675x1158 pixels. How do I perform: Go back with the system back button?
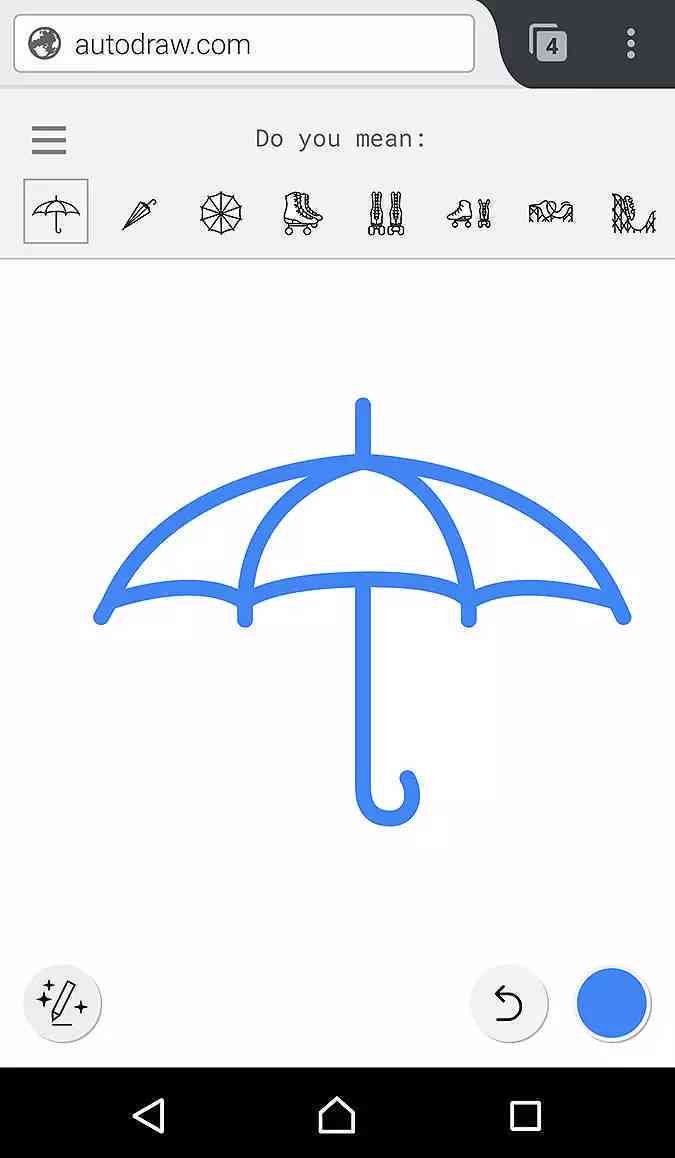tap(148, 1115)
